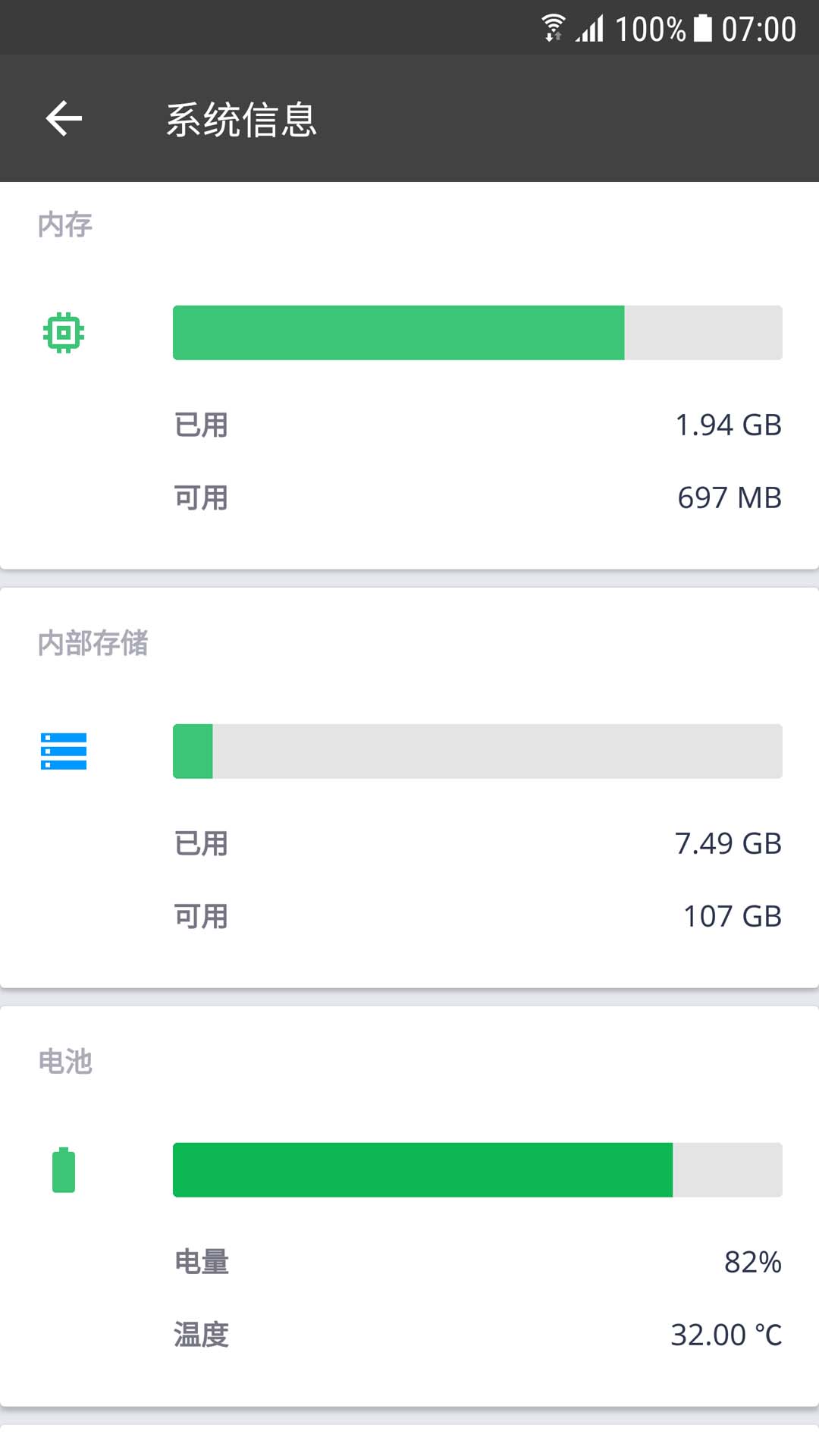Click the battery icon in the status bar
This screenshot has width=819, height=1456.
pyautogui.click(x=701, y=26)
